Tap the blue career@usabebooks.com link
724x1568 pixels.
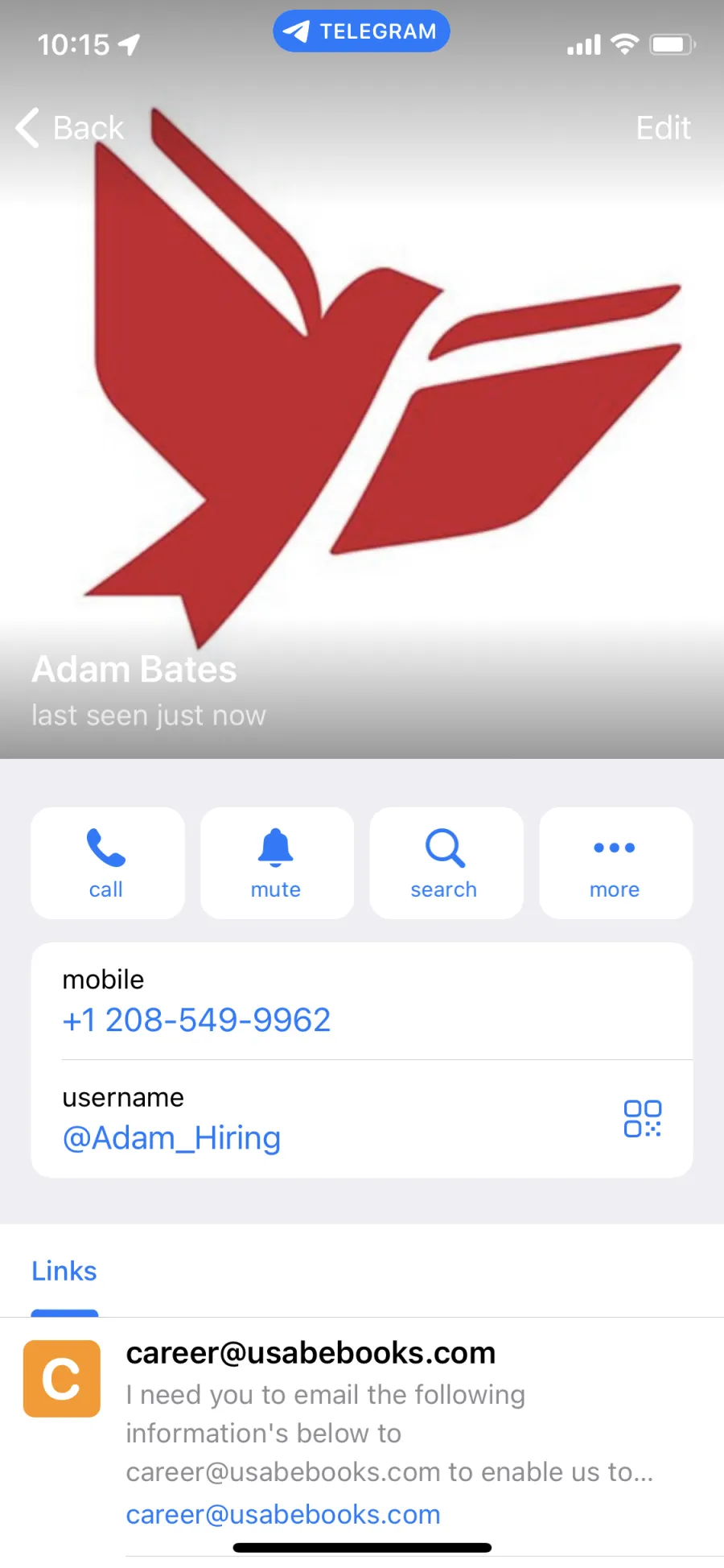(x=283, y=1514)
